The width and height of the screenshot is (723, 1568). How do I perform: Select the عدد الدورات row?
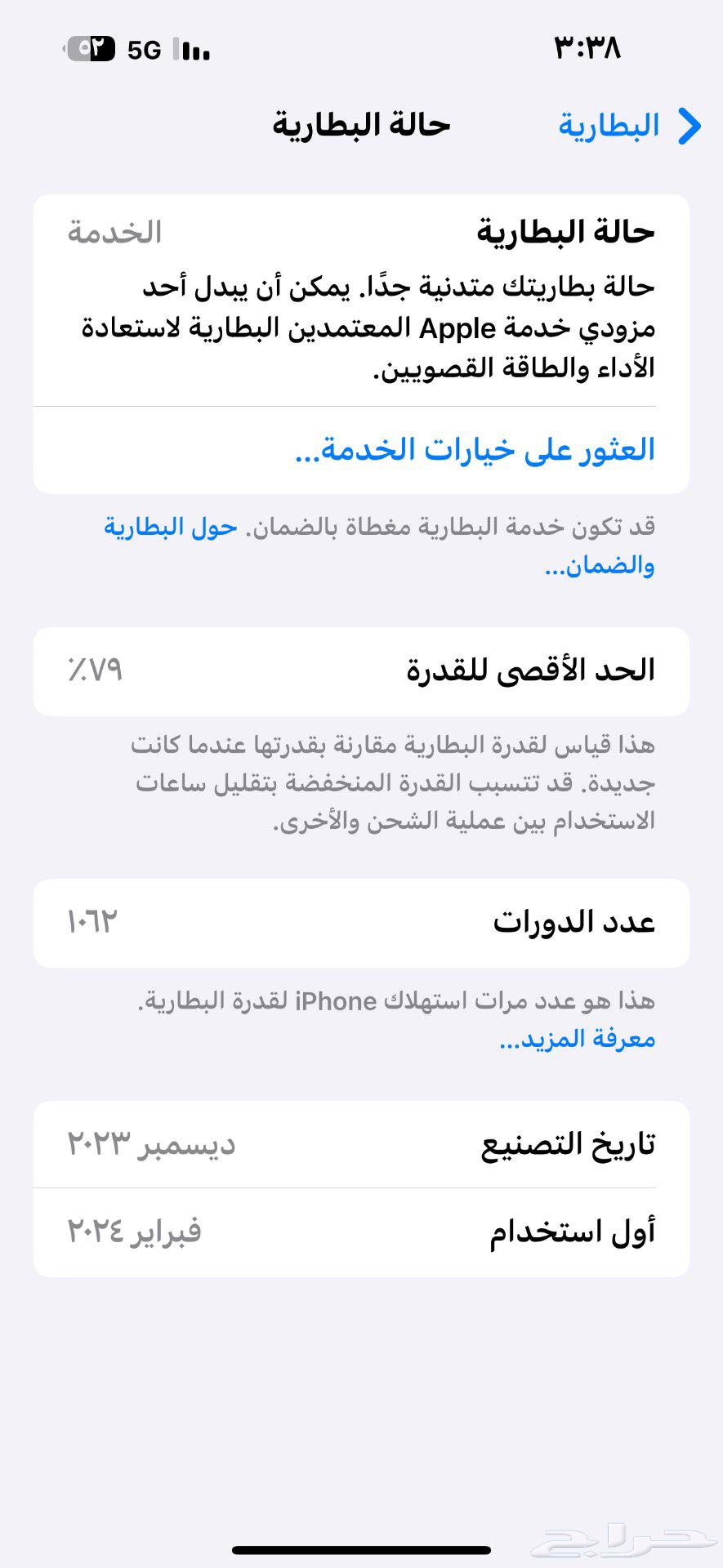pos(361,923)
